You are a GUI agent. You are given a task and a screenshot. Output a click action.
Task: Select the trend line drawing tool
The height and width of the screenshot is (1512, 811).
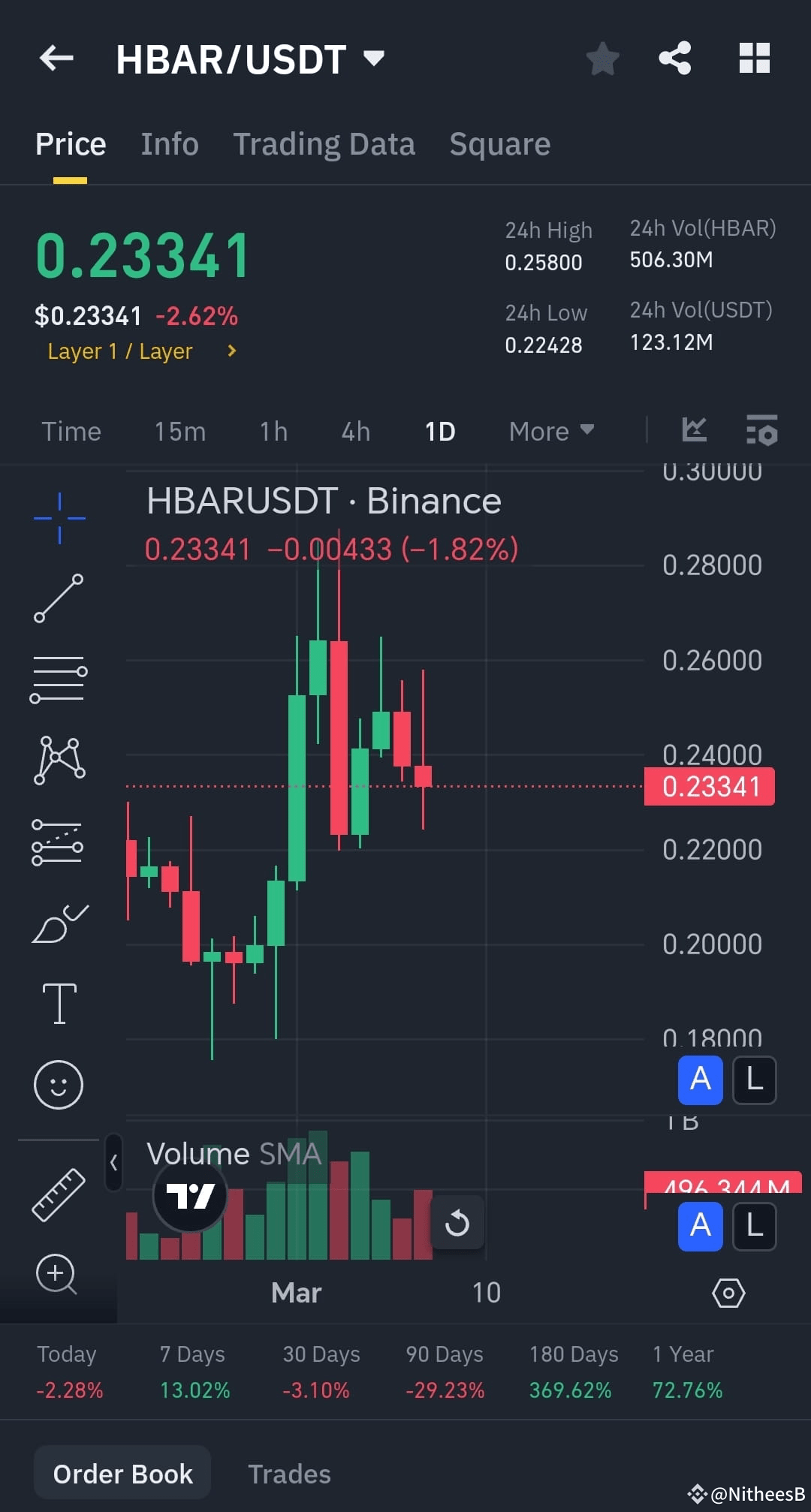pyautogui.click(x=59, y=599)
